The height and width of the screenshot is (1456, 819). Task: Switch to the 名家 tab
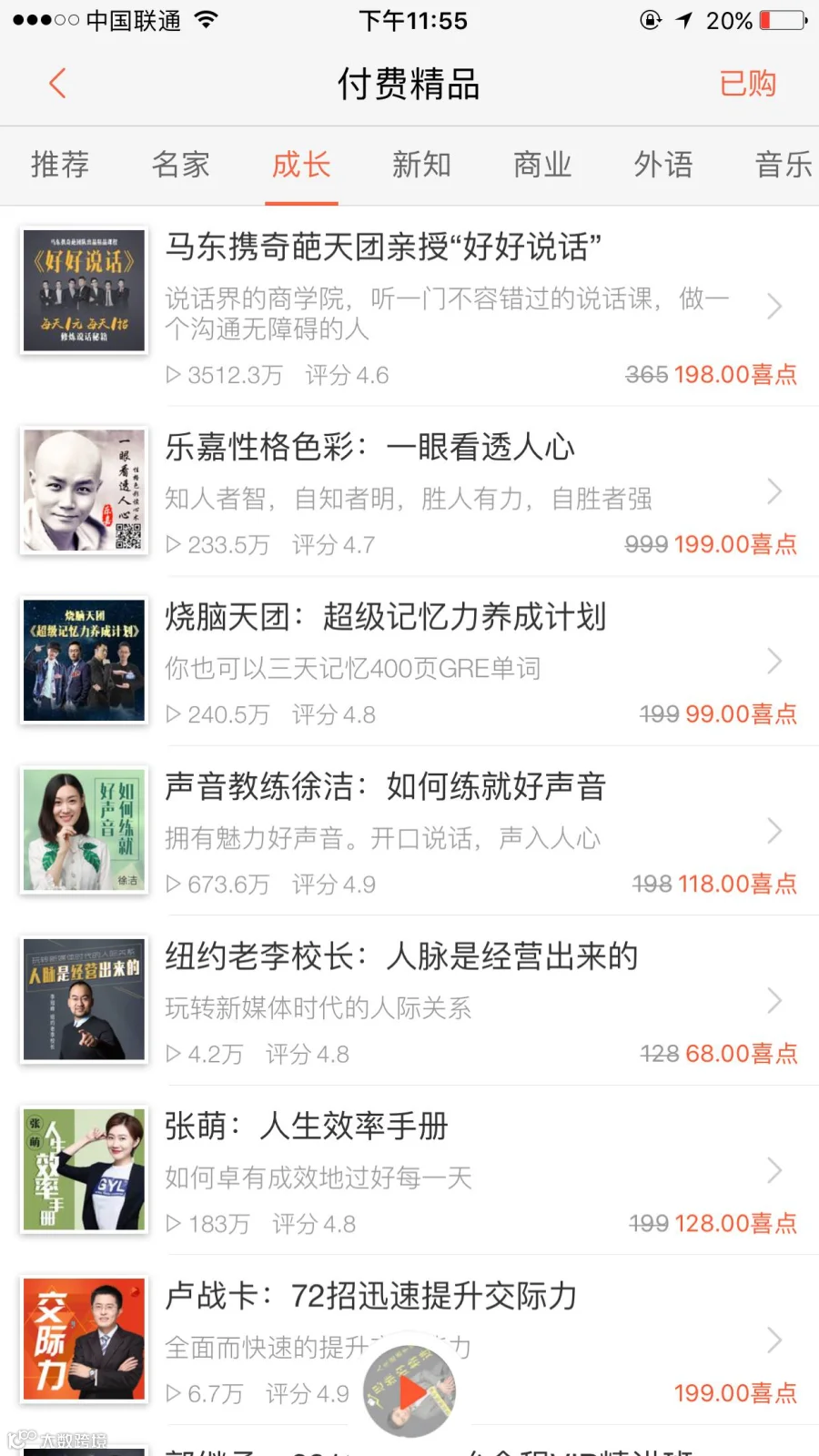click(x=180, y=165)
